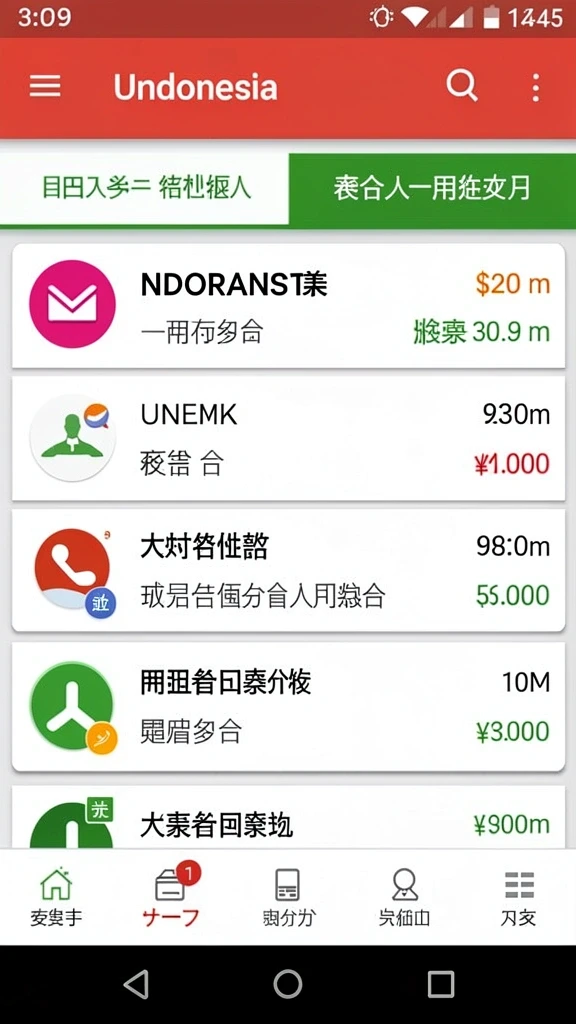
Task: Open the row showing 10M and ¥3.000
Action: [289, 706]
